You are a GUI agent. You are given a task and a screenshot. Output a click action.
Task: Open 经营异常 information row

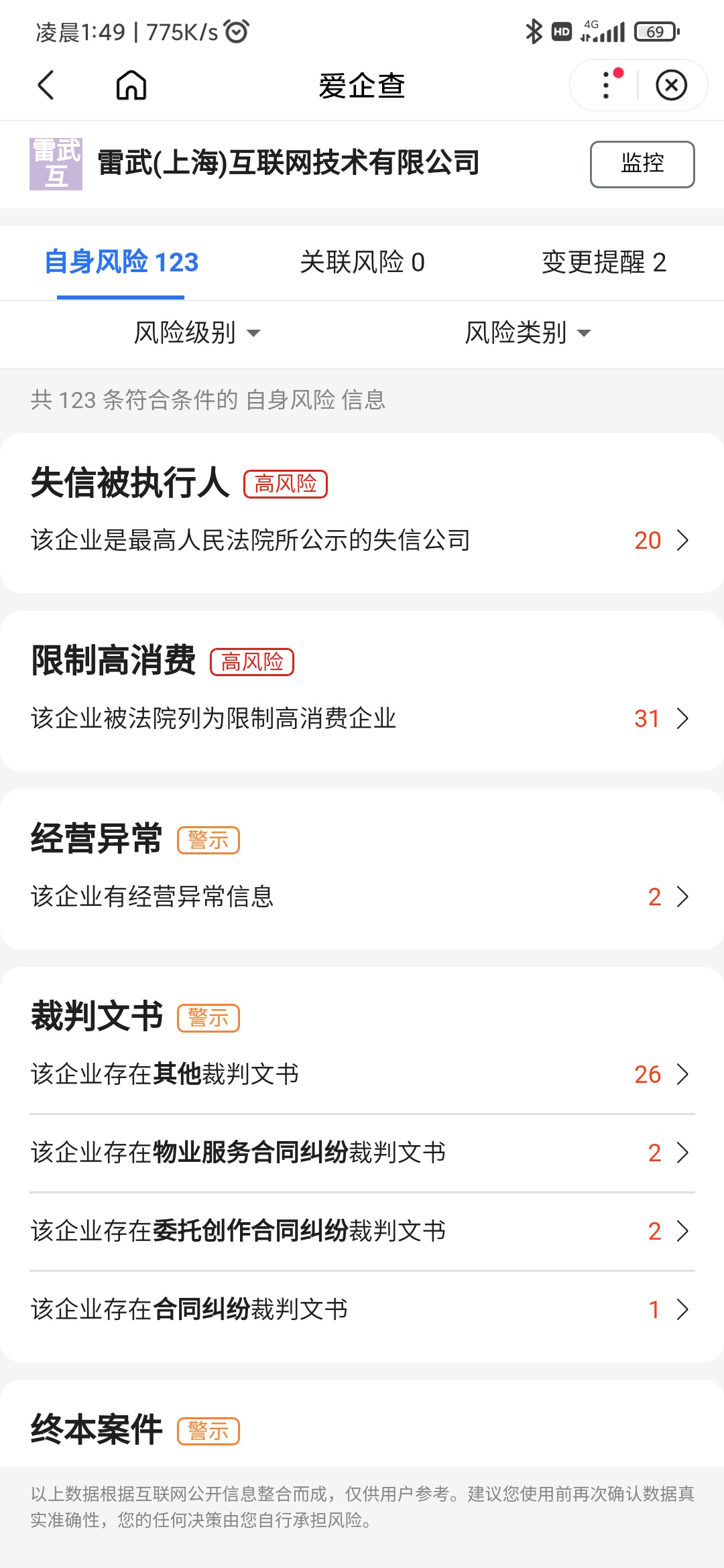coord(362,897)
